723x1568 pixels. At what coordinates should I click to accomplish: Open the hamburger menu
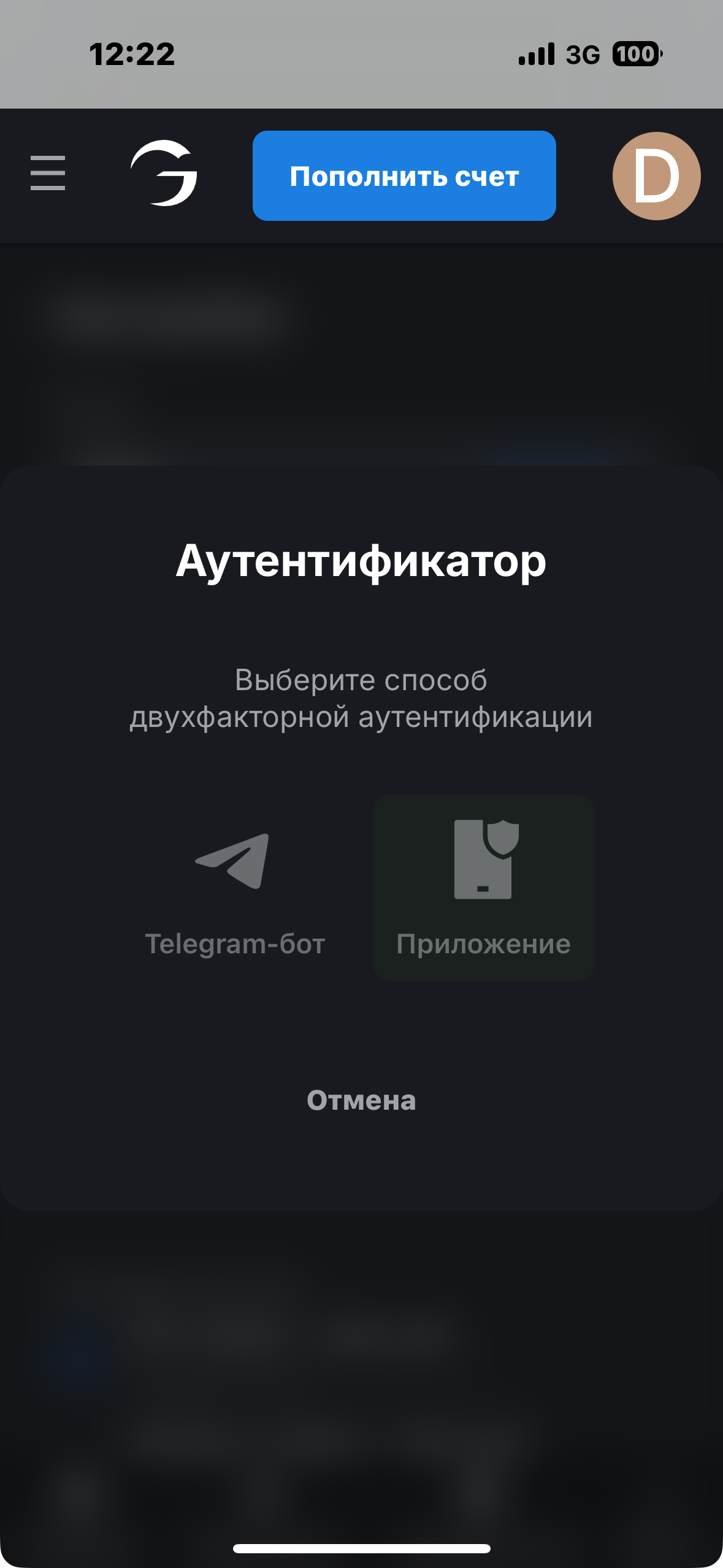pos(48,174)
